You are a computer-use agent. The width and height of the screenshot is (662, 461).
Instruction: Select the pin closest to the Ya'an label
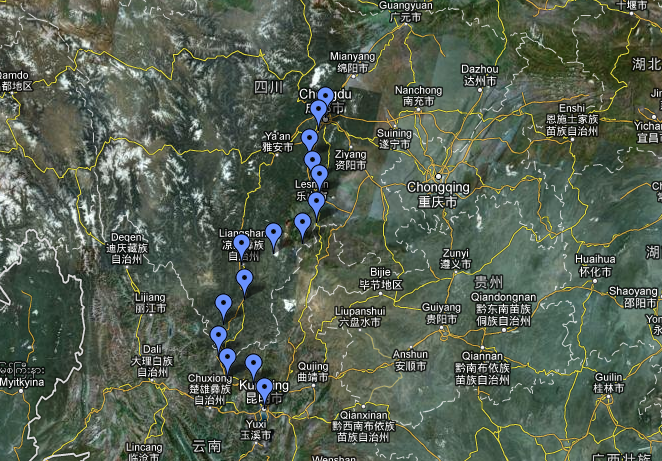(x=309, y=139)
